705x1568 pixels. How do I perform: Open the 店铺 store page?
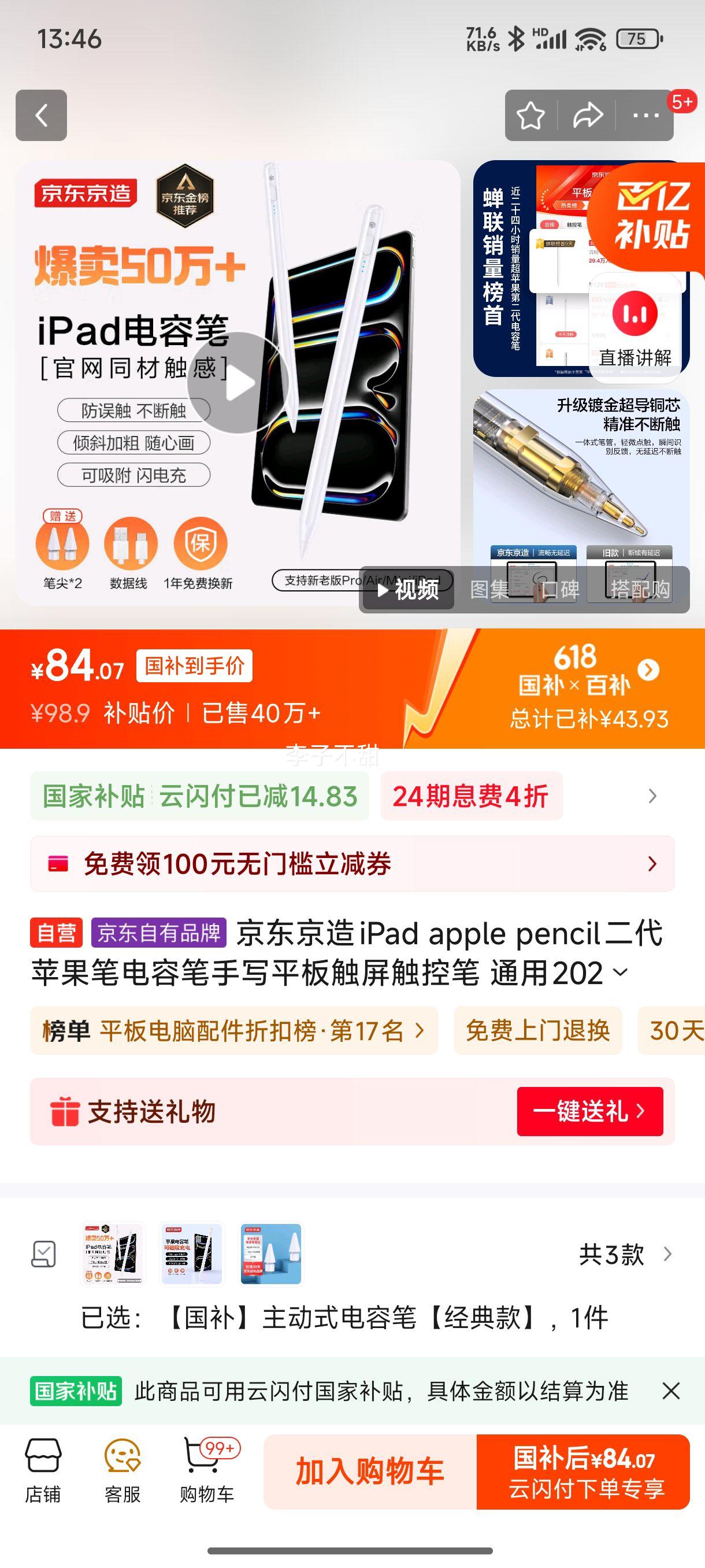(43, 1470)
